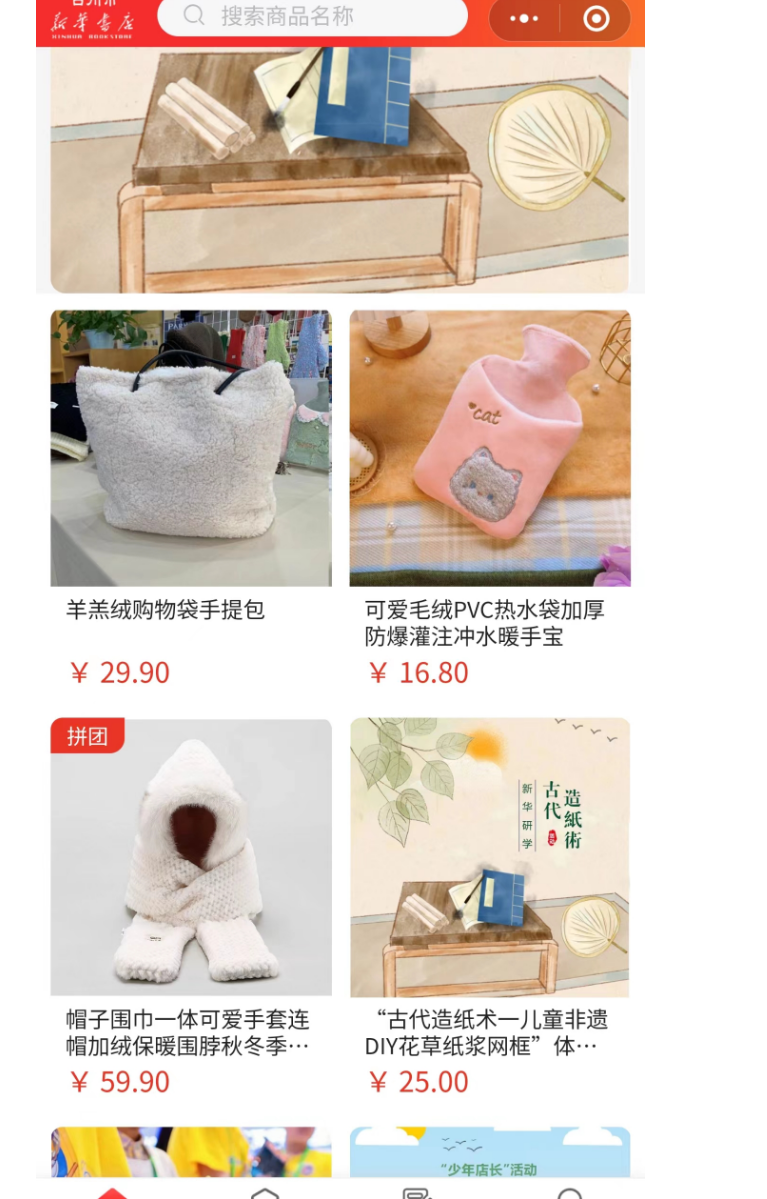Tap the search box for product names
The width and height of the screenshot is (767, 1199).
[312, 17]
